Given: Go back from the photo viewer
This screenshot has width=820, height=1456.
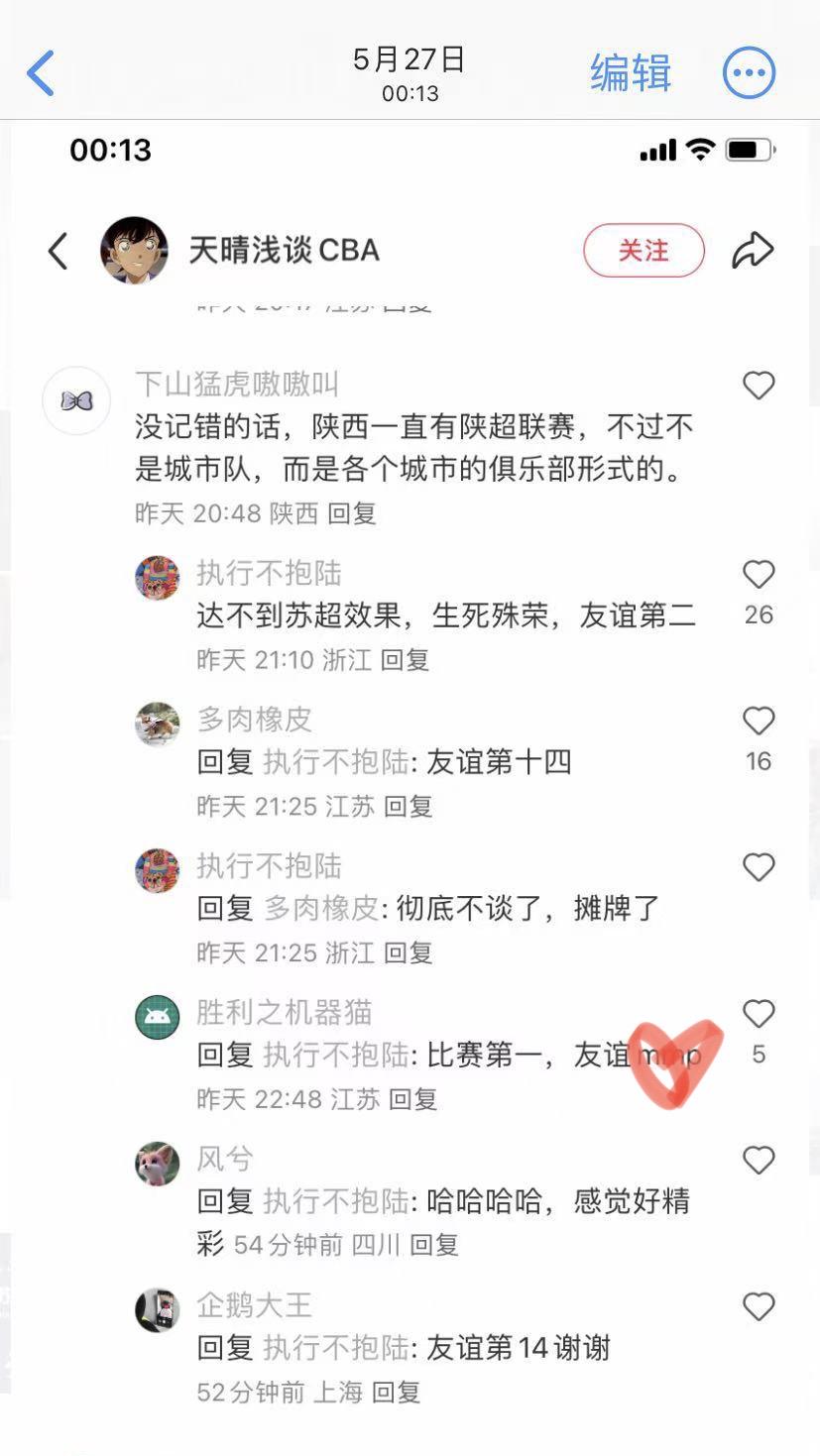Looking at the screenshot, I should click(41, 73).
